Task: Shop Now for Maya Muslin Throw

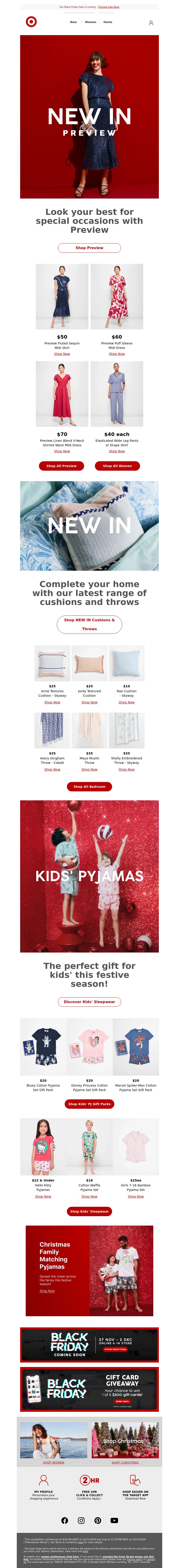Action: (x=89, y=769)
